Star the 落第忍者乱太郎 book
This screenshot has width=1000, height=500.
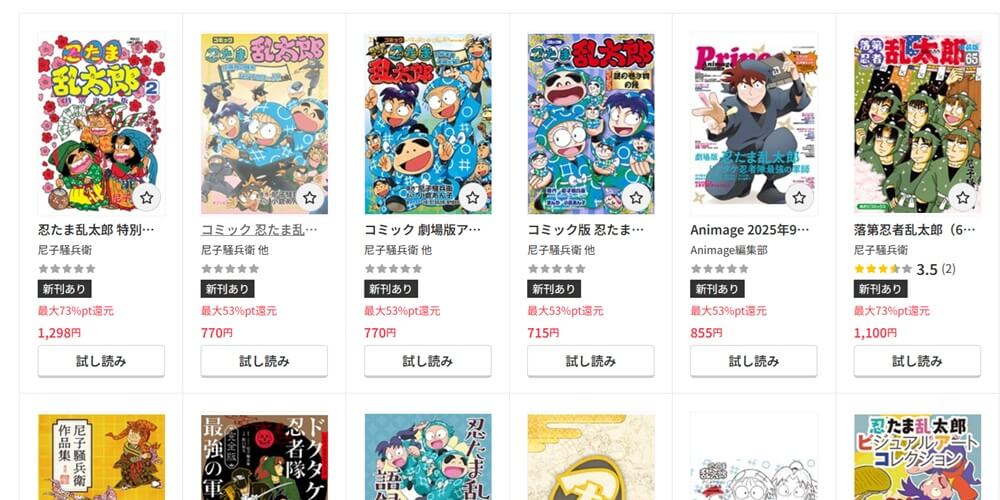pyautogui.click(x=962, y=198)
